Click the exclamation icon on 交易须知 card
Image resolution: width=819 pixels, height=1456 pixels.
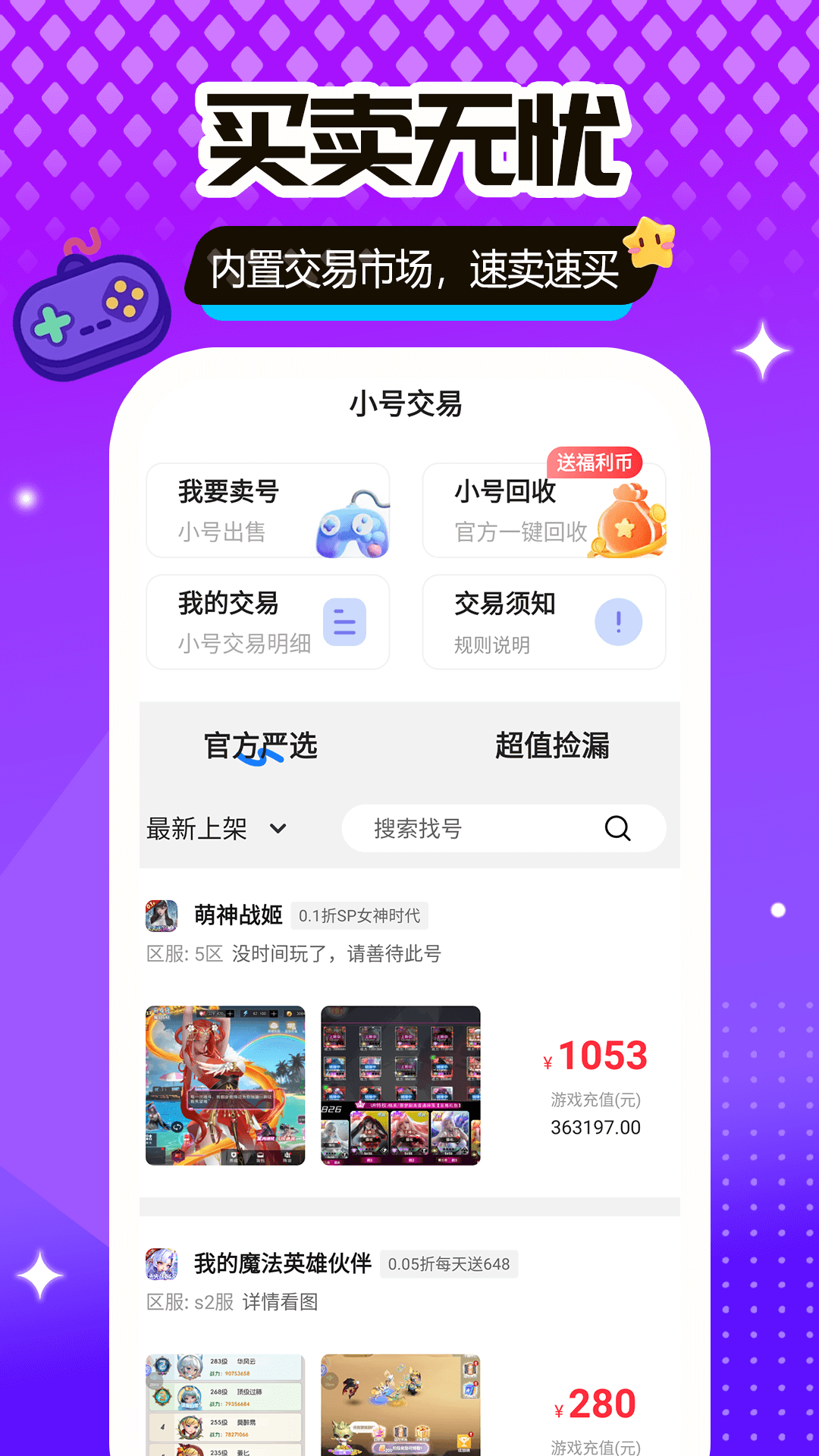(620, 622)
